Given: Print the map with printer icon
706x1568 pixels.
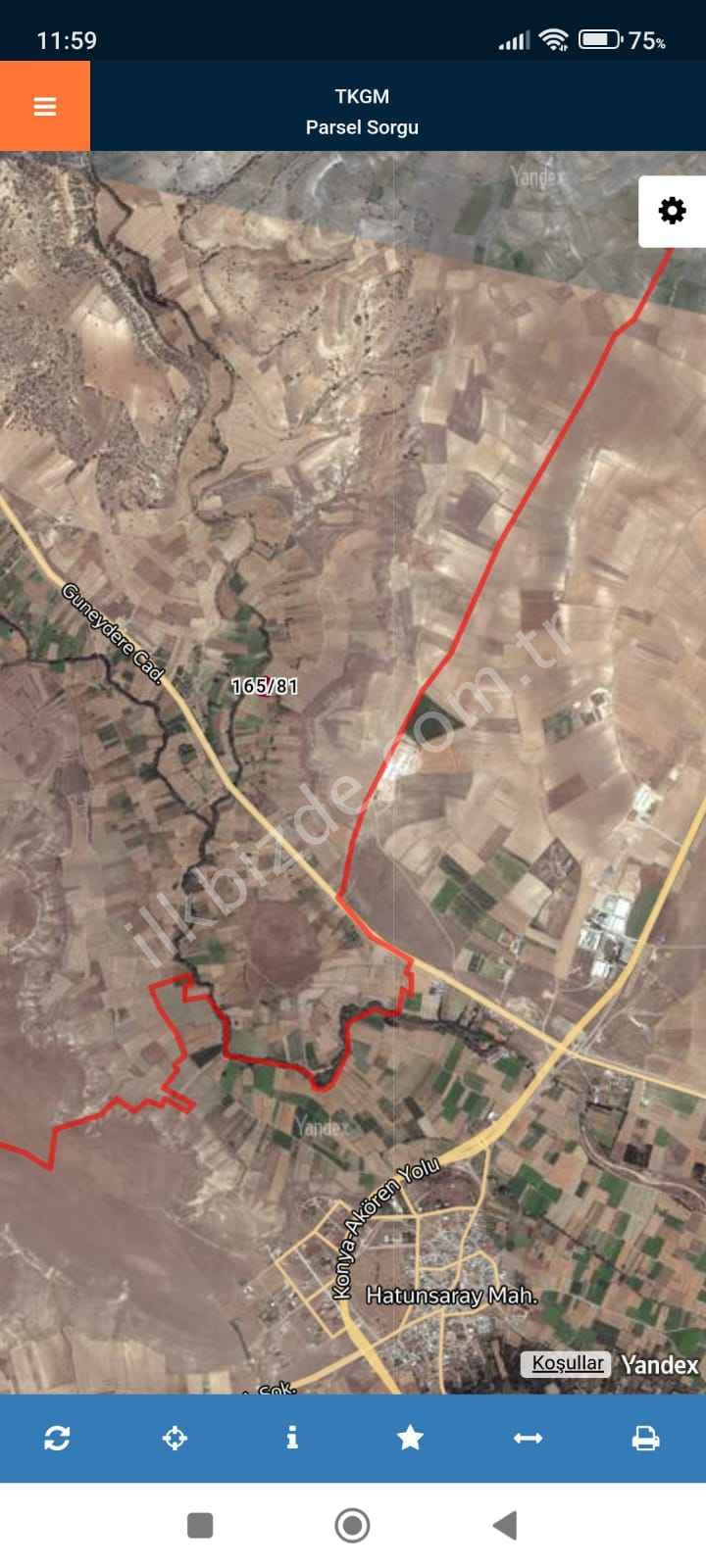Looking at the screenshot, I should point(645,1438).
